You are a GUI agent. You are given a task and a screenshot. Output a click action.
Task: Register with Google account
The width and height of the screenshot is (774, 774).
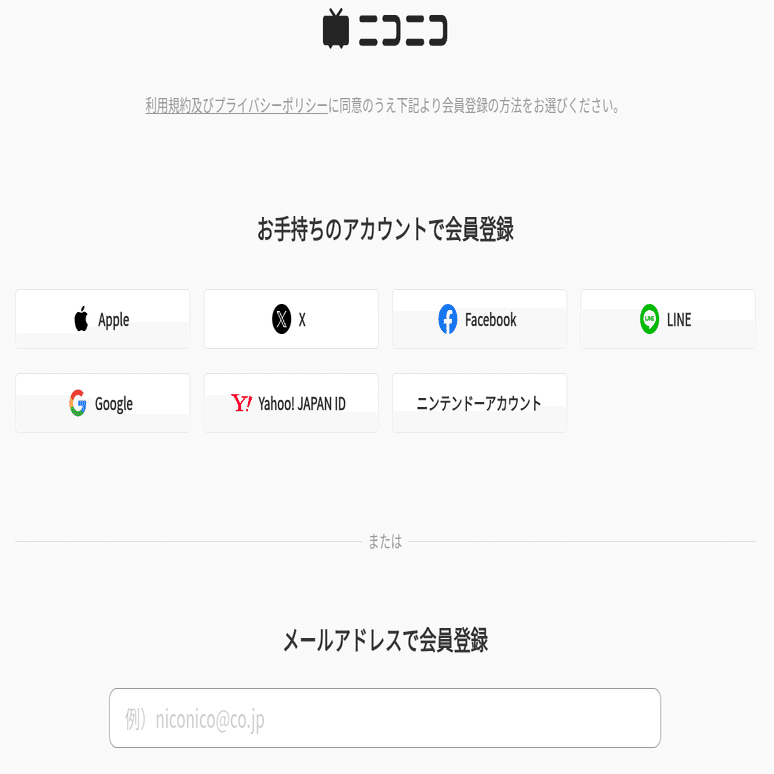[x=102, y=403]
